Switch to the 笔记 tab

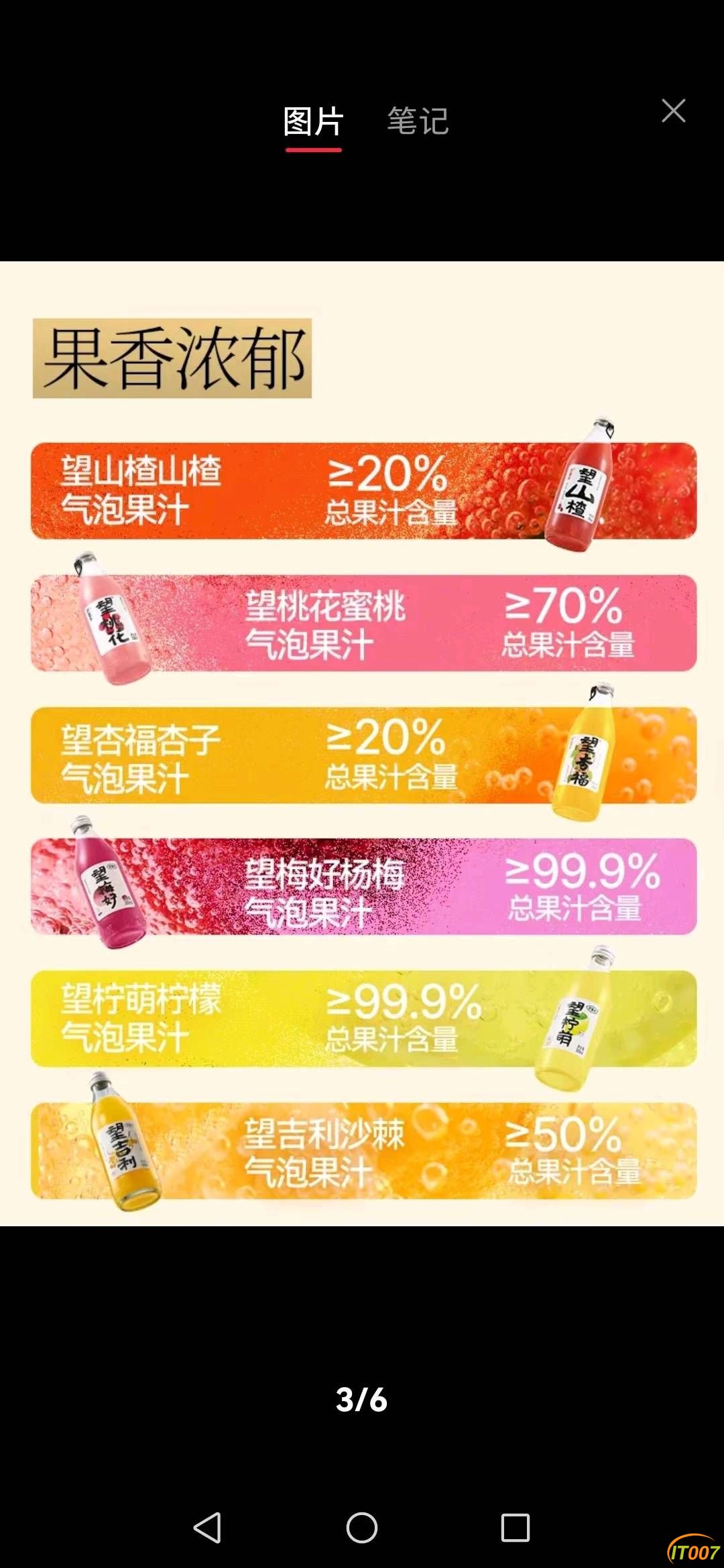coord(418,121)
